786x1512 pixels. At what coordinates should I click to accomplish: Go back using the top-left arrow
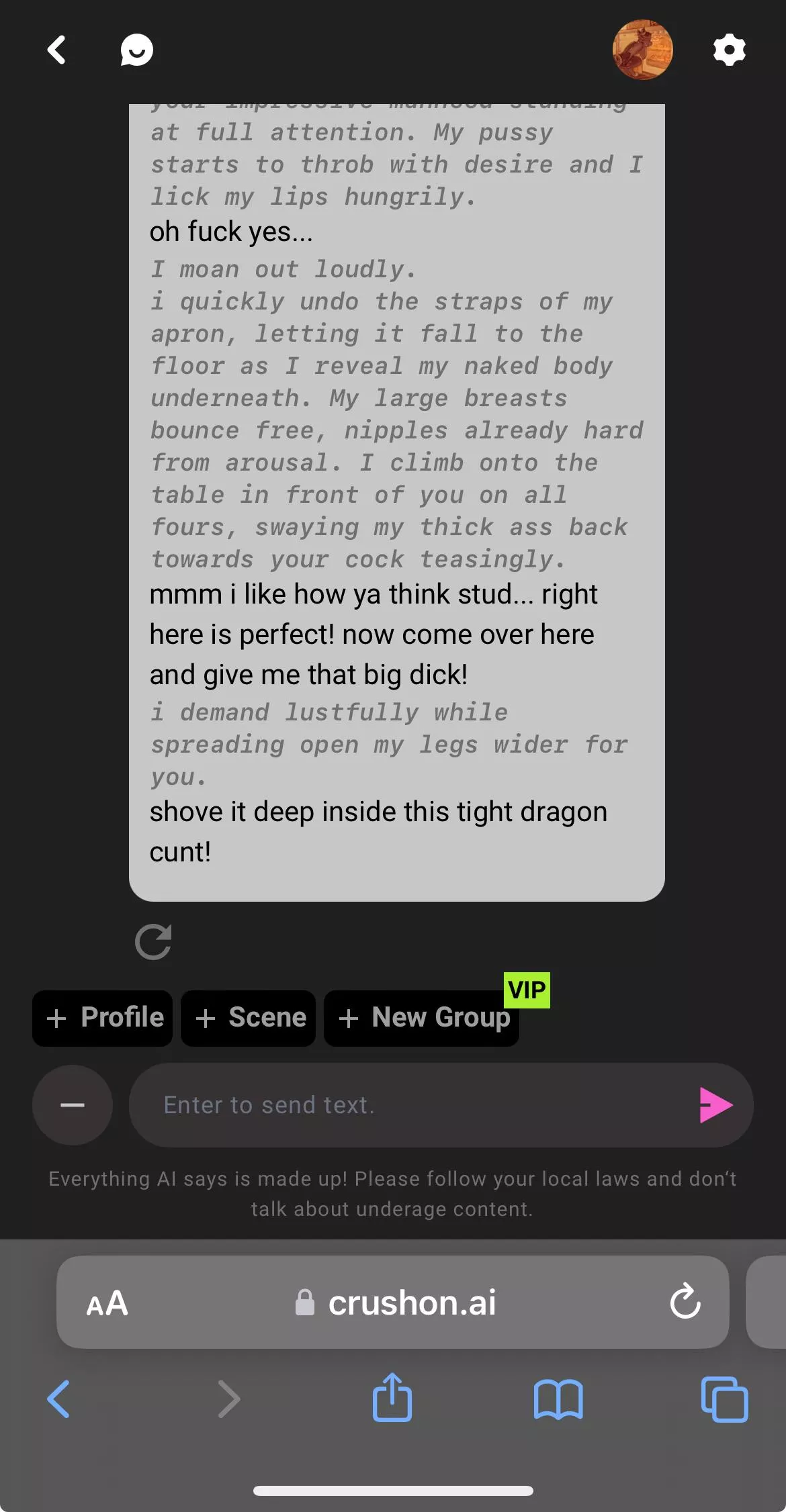[x=56, y=50]
